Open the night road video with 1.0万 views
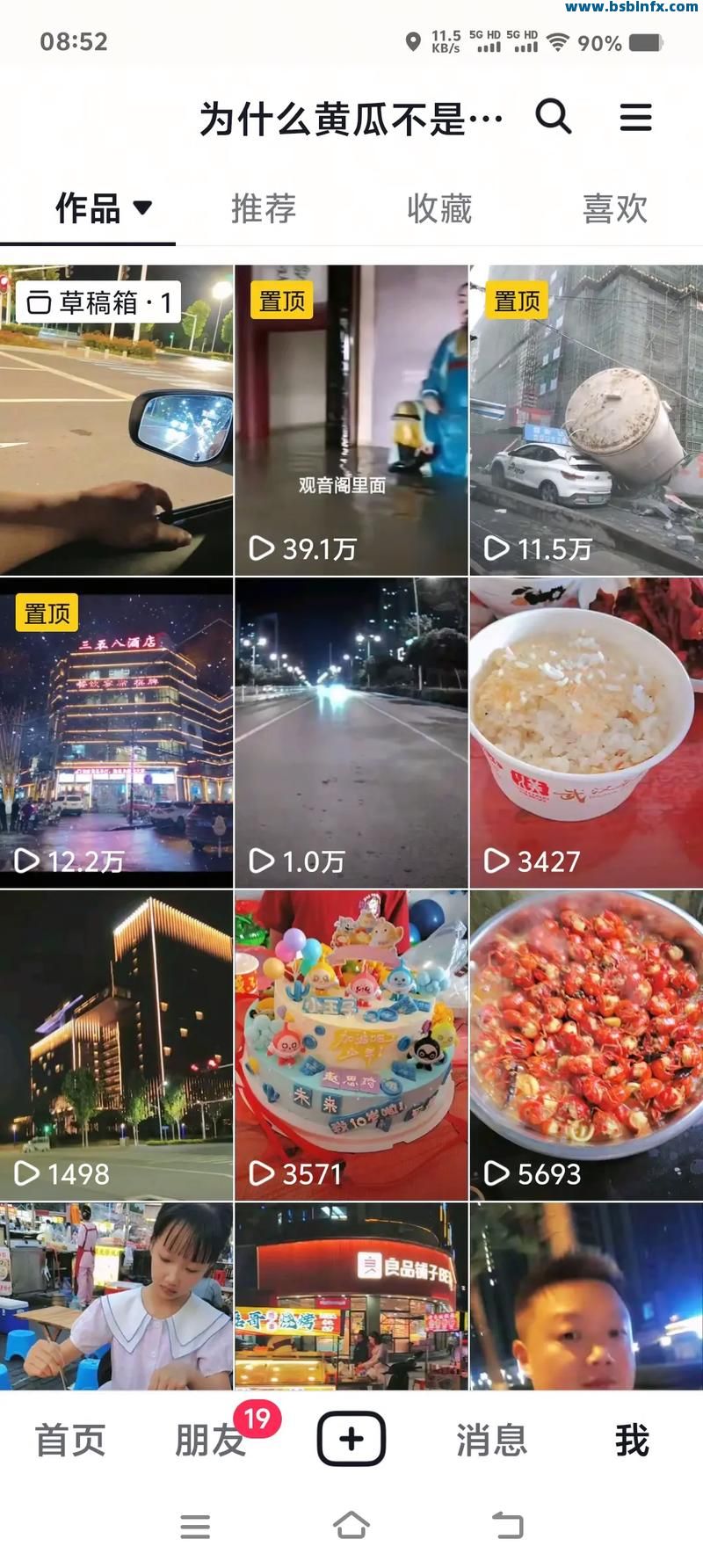Image resolution: width=703 pixels, height=1568 pixels. (351, 732)
